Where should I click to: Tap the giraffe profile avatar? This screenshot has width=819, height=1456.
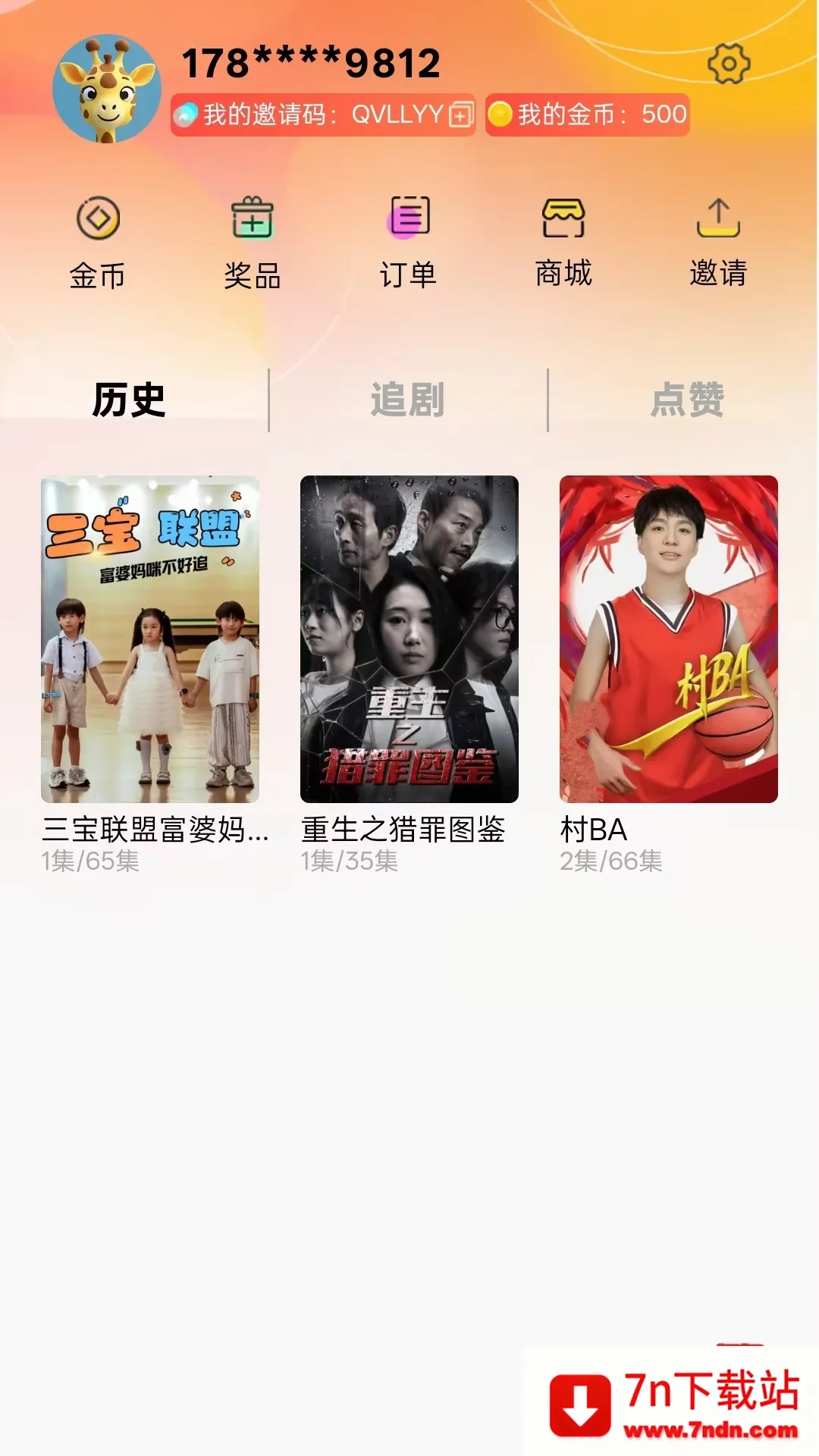(x=107, y=89)
